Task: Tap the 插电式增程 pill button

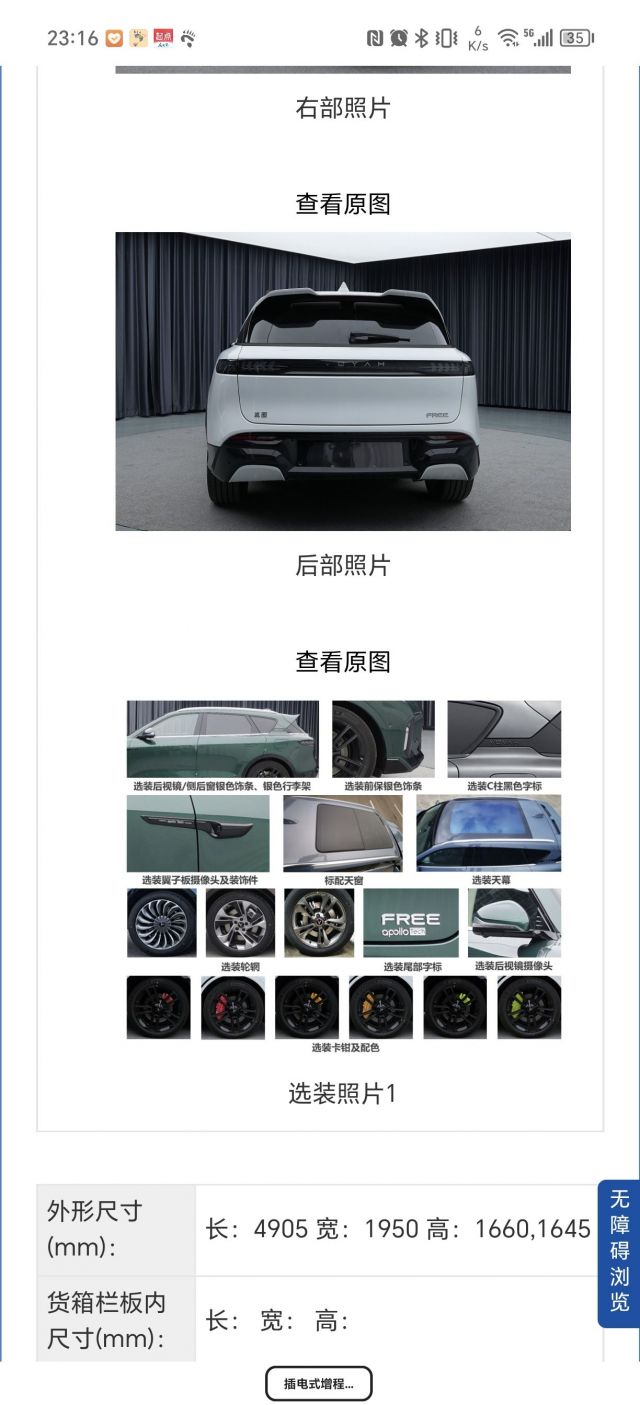Action: (318, 1384)
